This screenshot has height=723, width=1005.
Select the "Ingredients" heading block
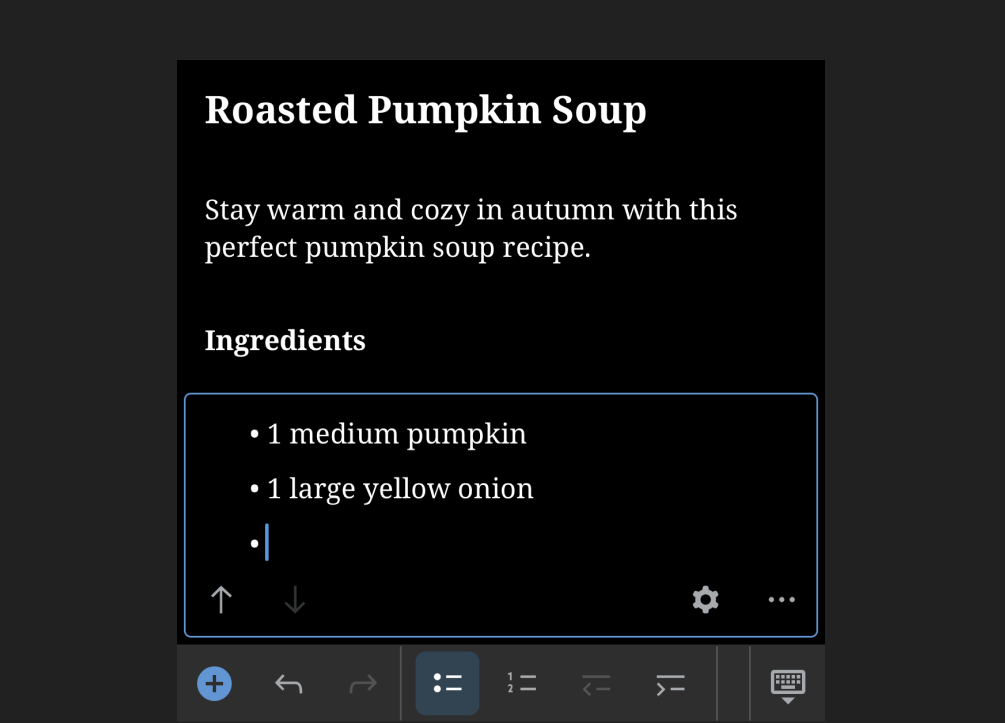285,341
